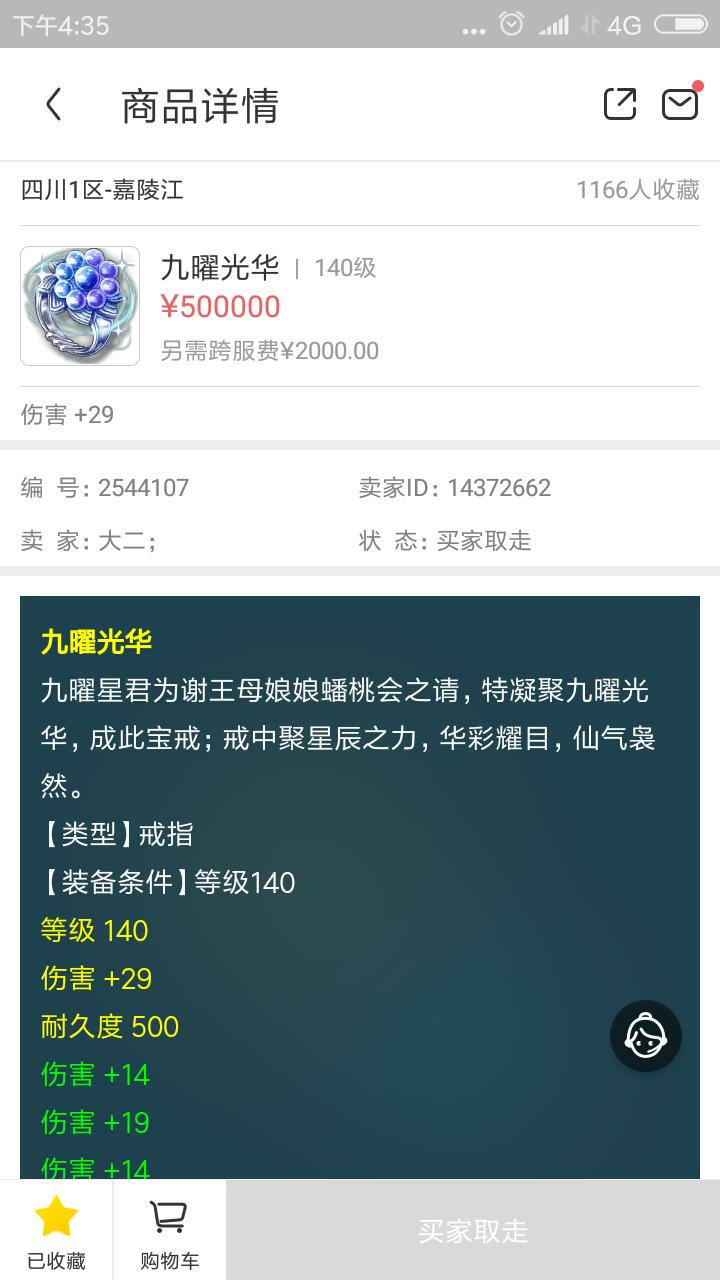This screenshot has height=1280, width=720.
Task: Open the 购物车 shopping cart
Action: point(169,1230)
